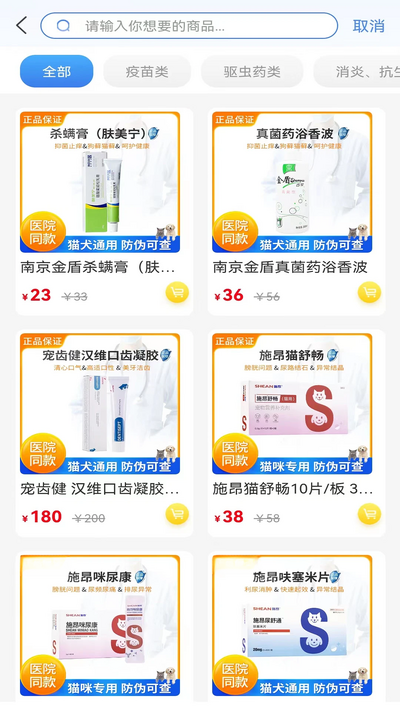
Task: Open the 消炎、抗生 category chip
Action: coord(357,71)
